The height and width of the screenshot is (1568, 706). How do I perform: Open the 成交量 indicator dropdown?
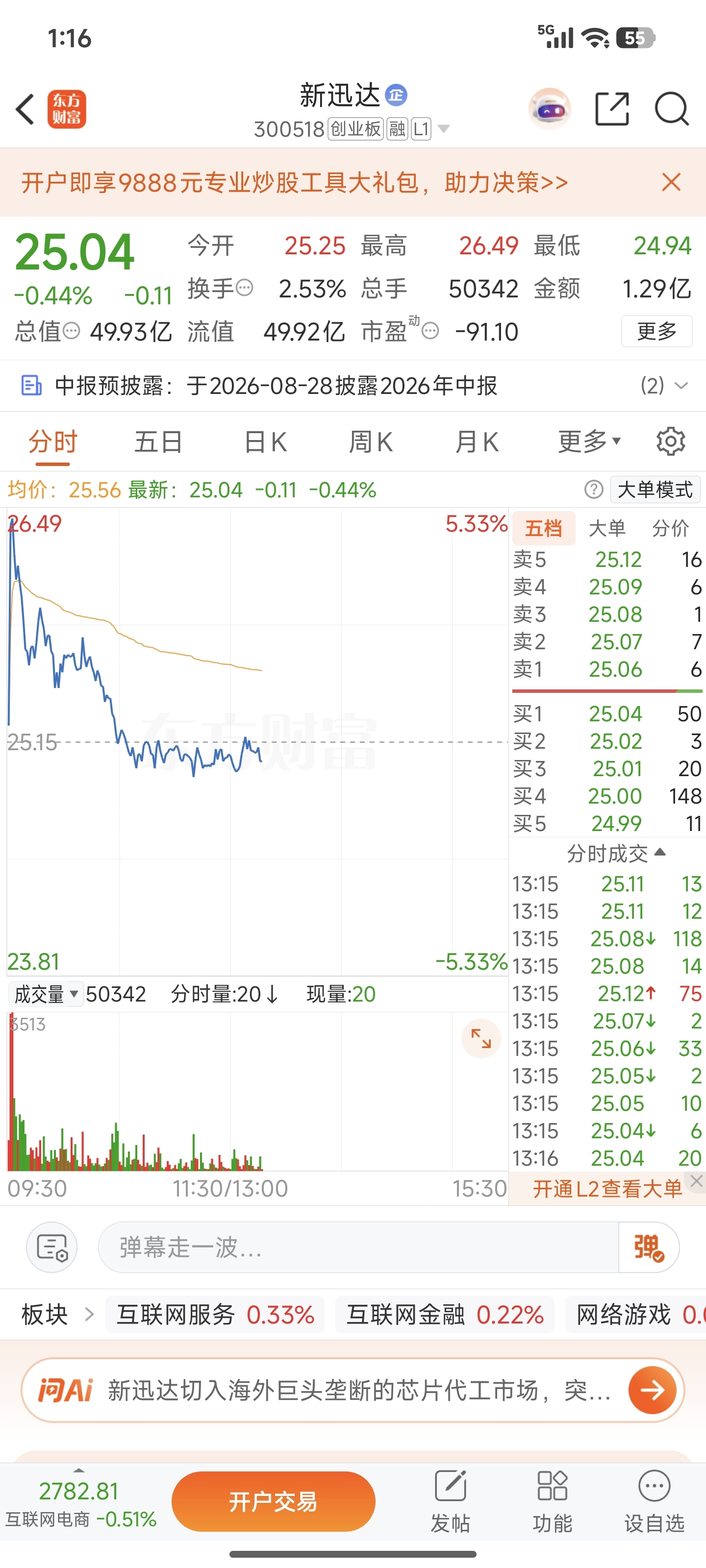pyautogui.click(x=46, y=994)
